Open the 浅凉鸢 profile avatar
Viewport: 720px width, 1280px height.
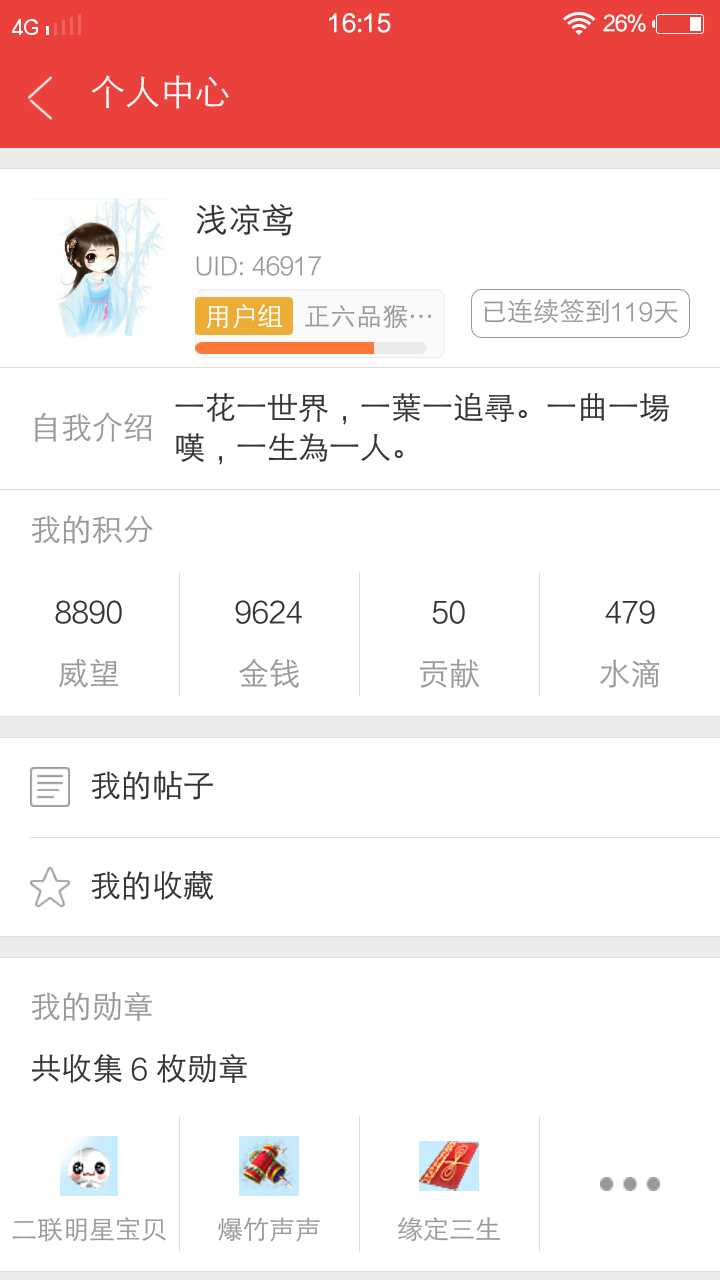98,268
